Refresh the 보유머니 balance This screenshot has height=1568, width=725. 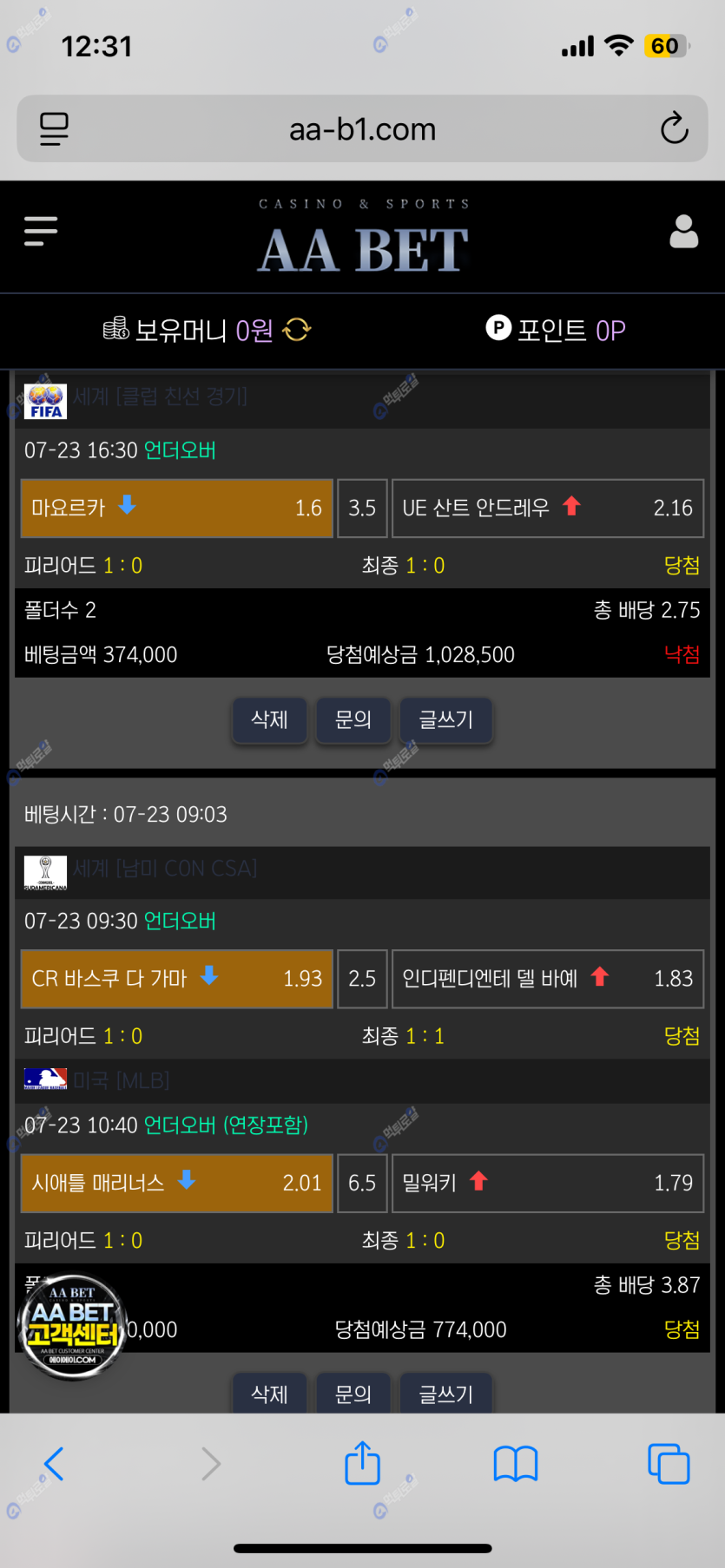coord(297,330)
